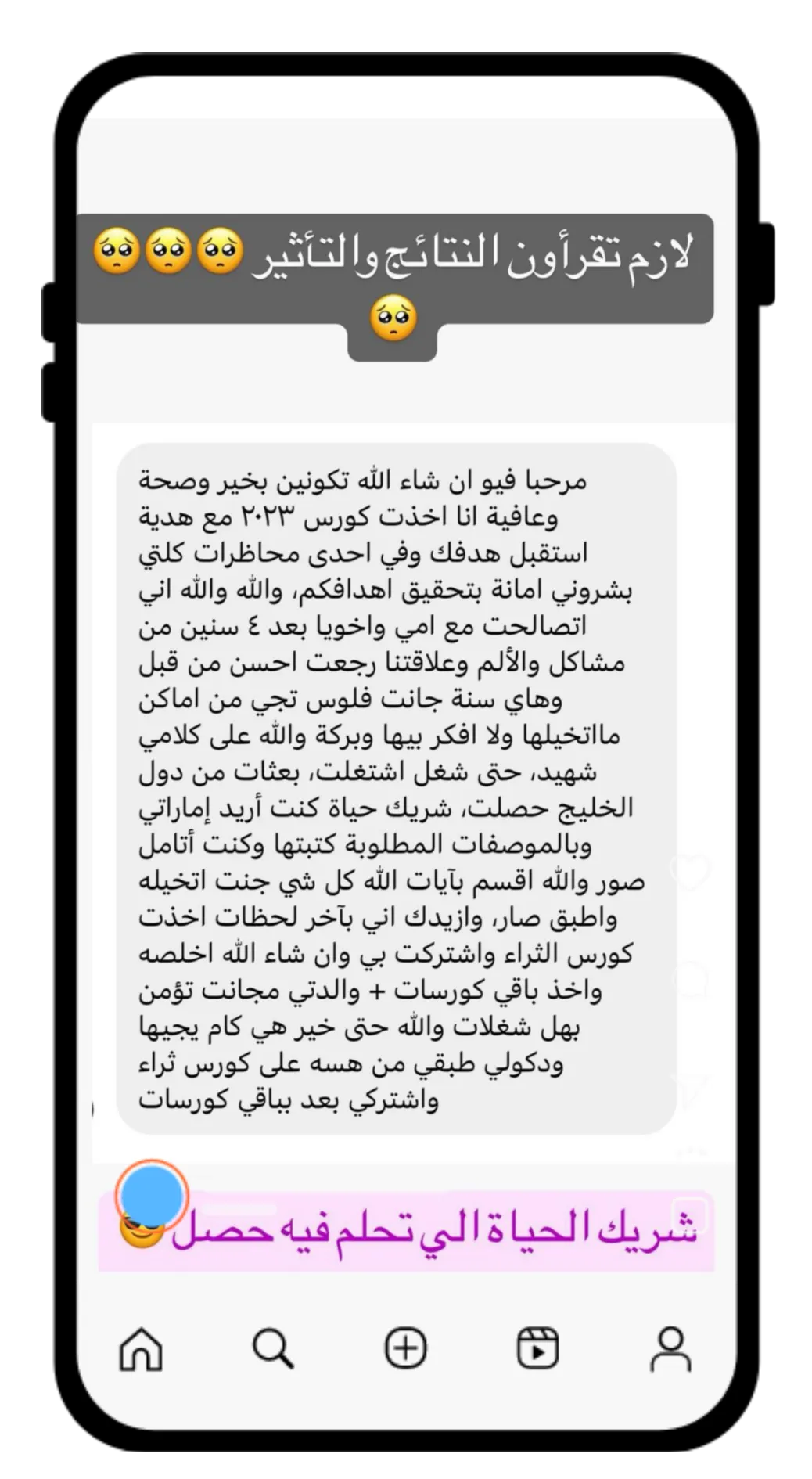This screenshot has height=1479, width=812.
Task: Switch to the Reels tab
Action: [537, 1348]
